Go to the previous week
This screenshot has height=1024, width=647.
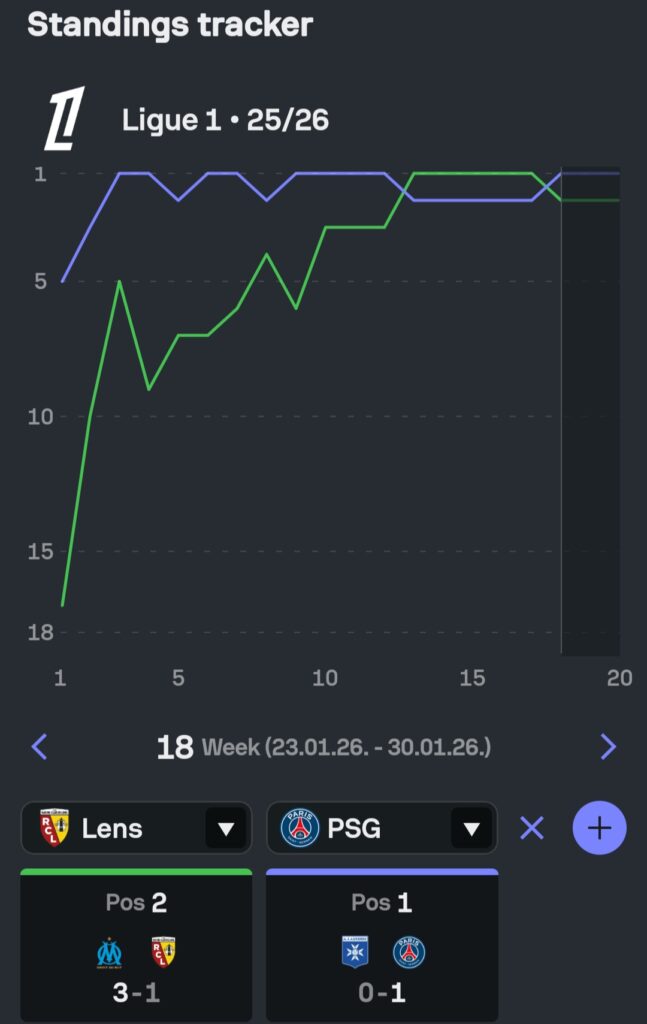click(39, 746)
